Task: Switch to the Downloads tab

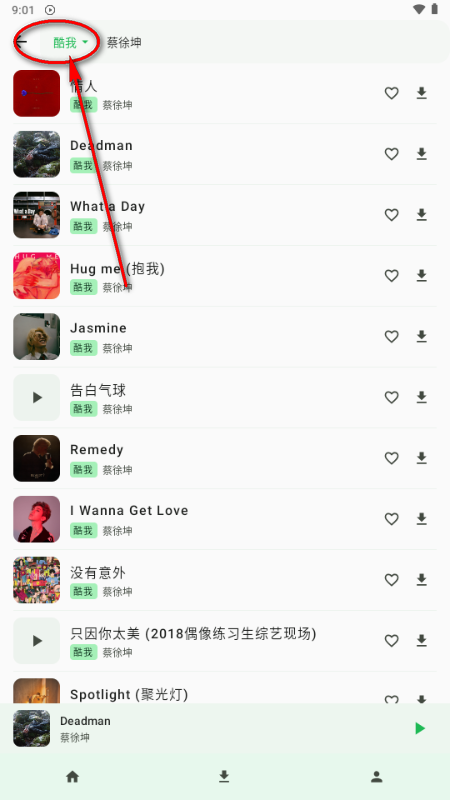Action: point(224,777)
